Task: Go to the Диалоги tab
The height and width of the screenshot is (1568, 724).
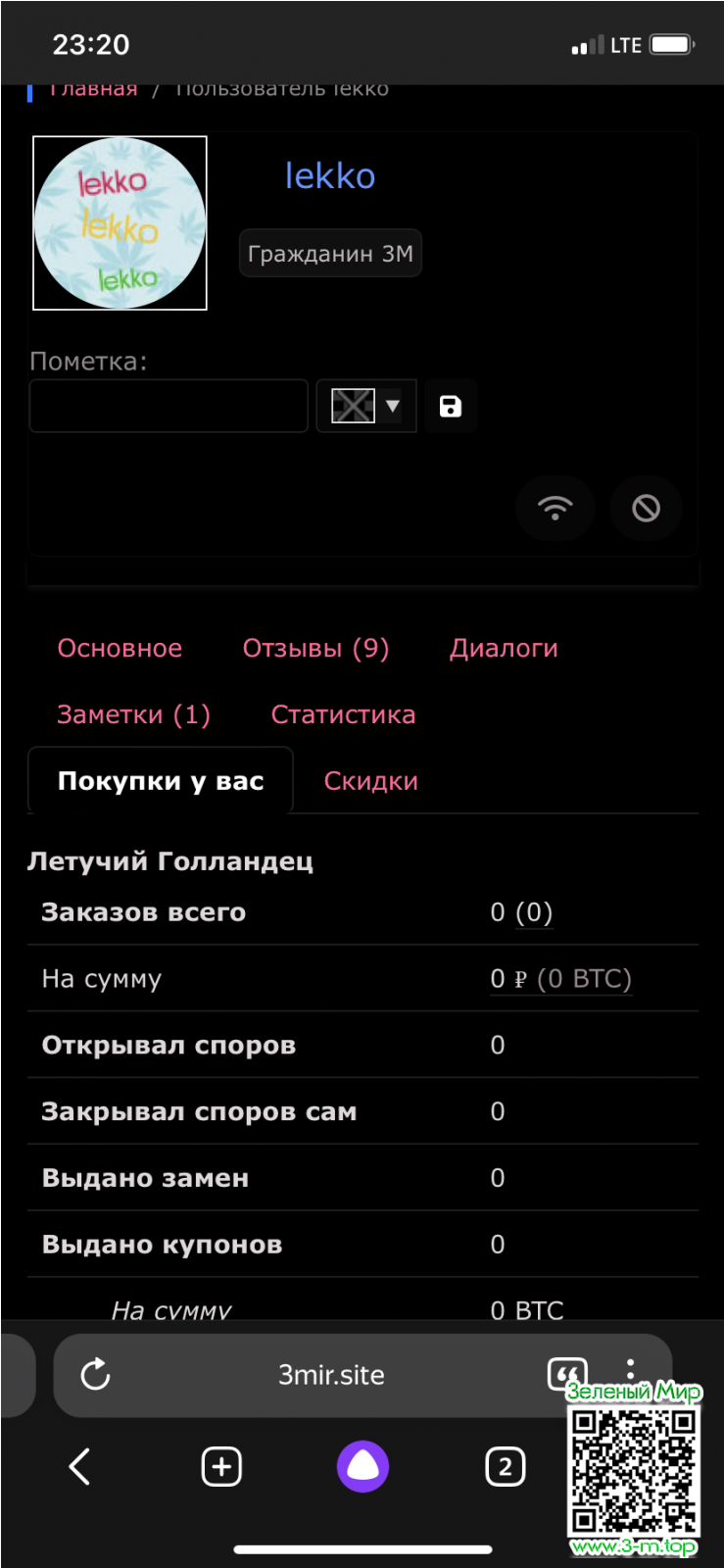Action: [504, 648]
